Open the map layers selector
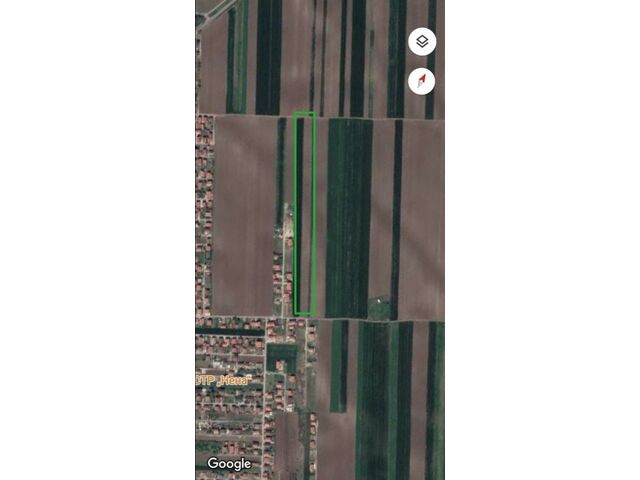This screenshot has height=480, width=640. tap(422, 42)
